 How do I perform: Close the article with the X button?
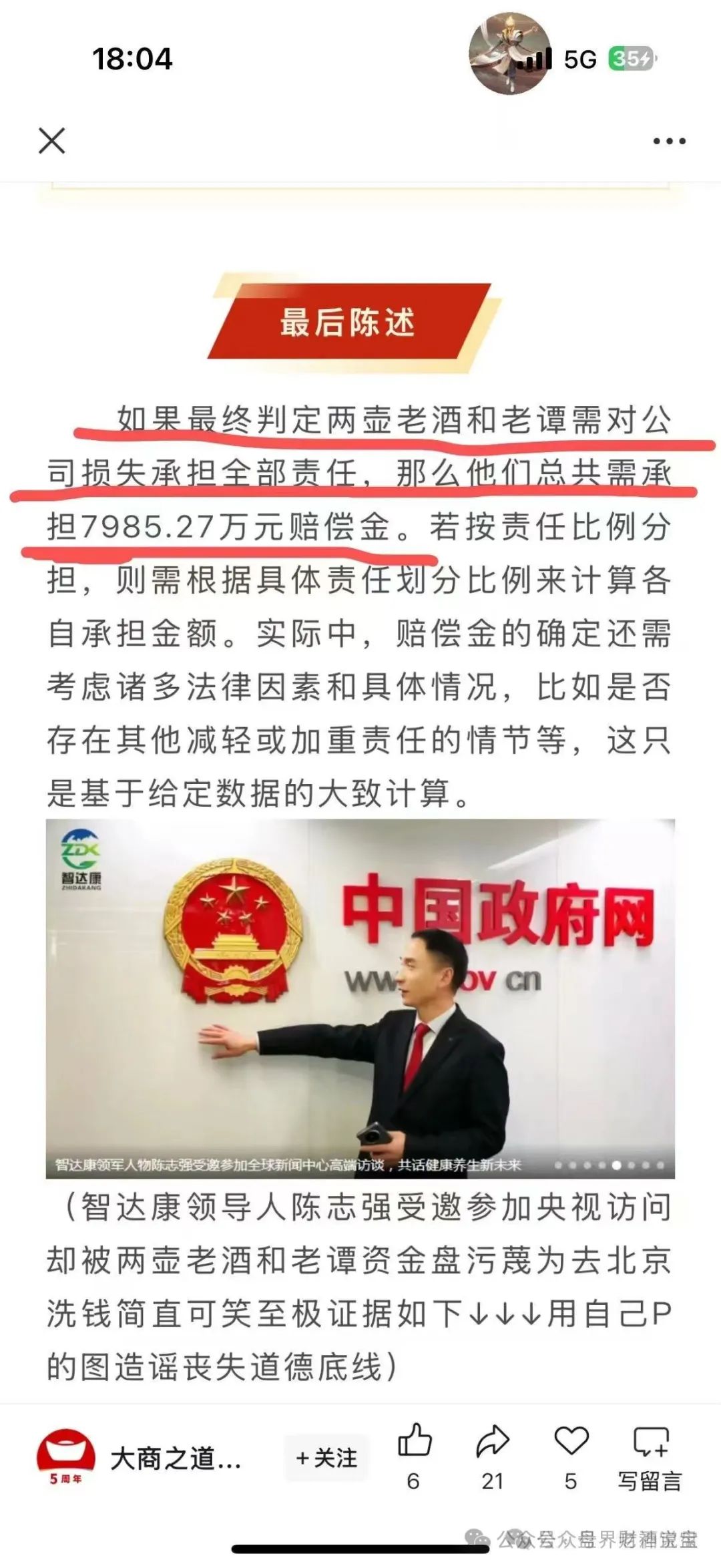pyautogui.click(x=52, y=141)
